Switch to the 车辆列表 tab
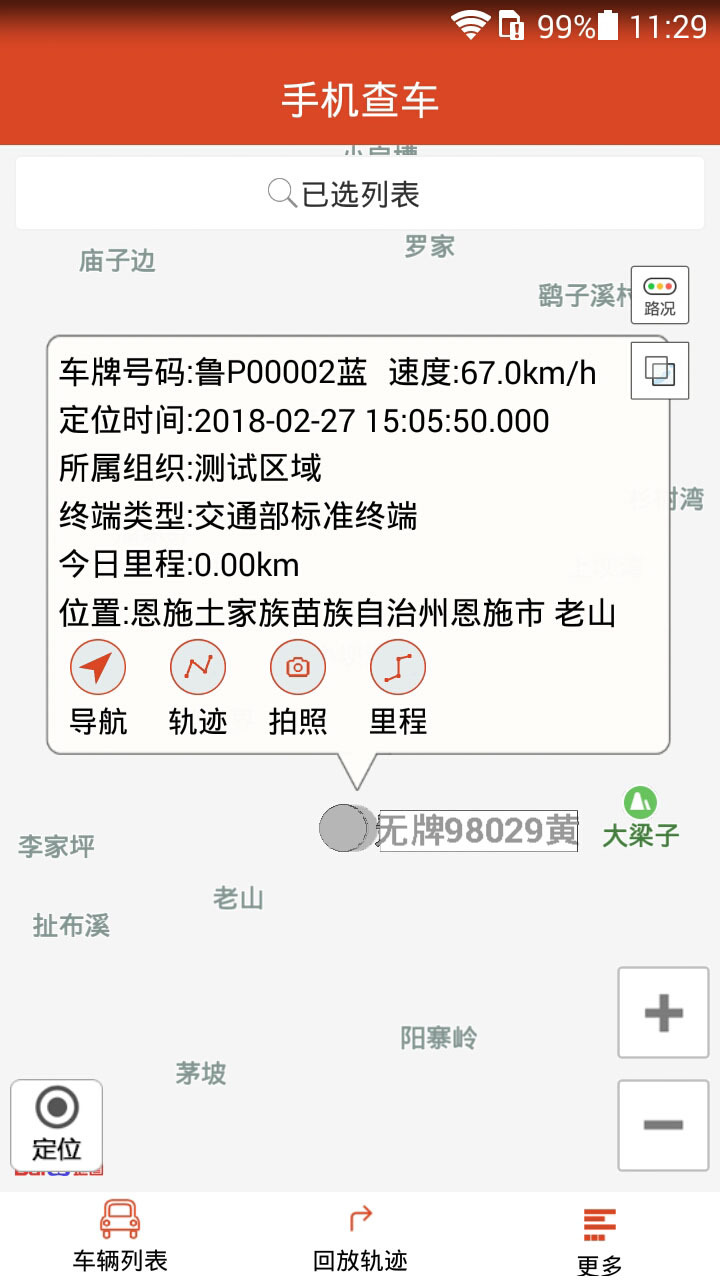Viewport: 720px width, 1280px height. 120,1236
